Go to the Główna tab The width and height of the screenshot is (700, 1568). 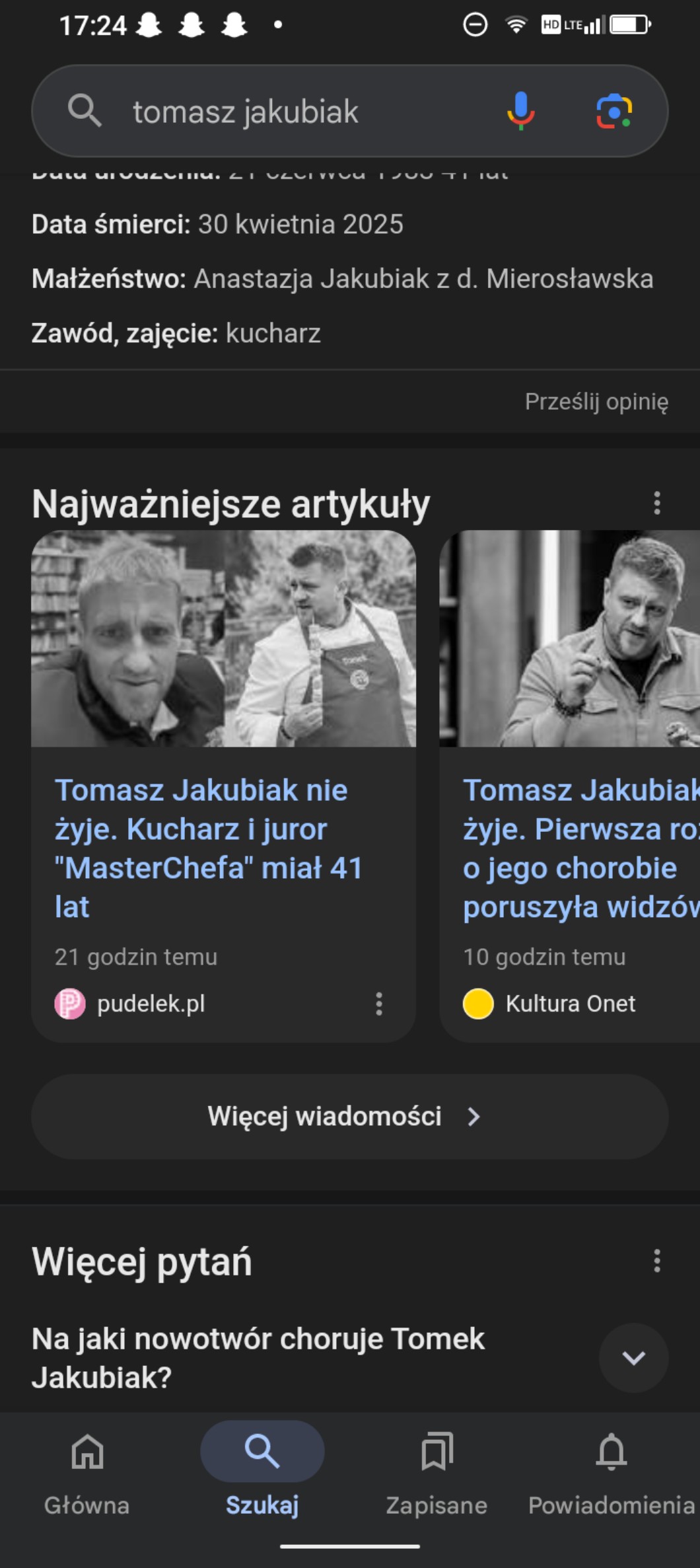coord(87,1468)
